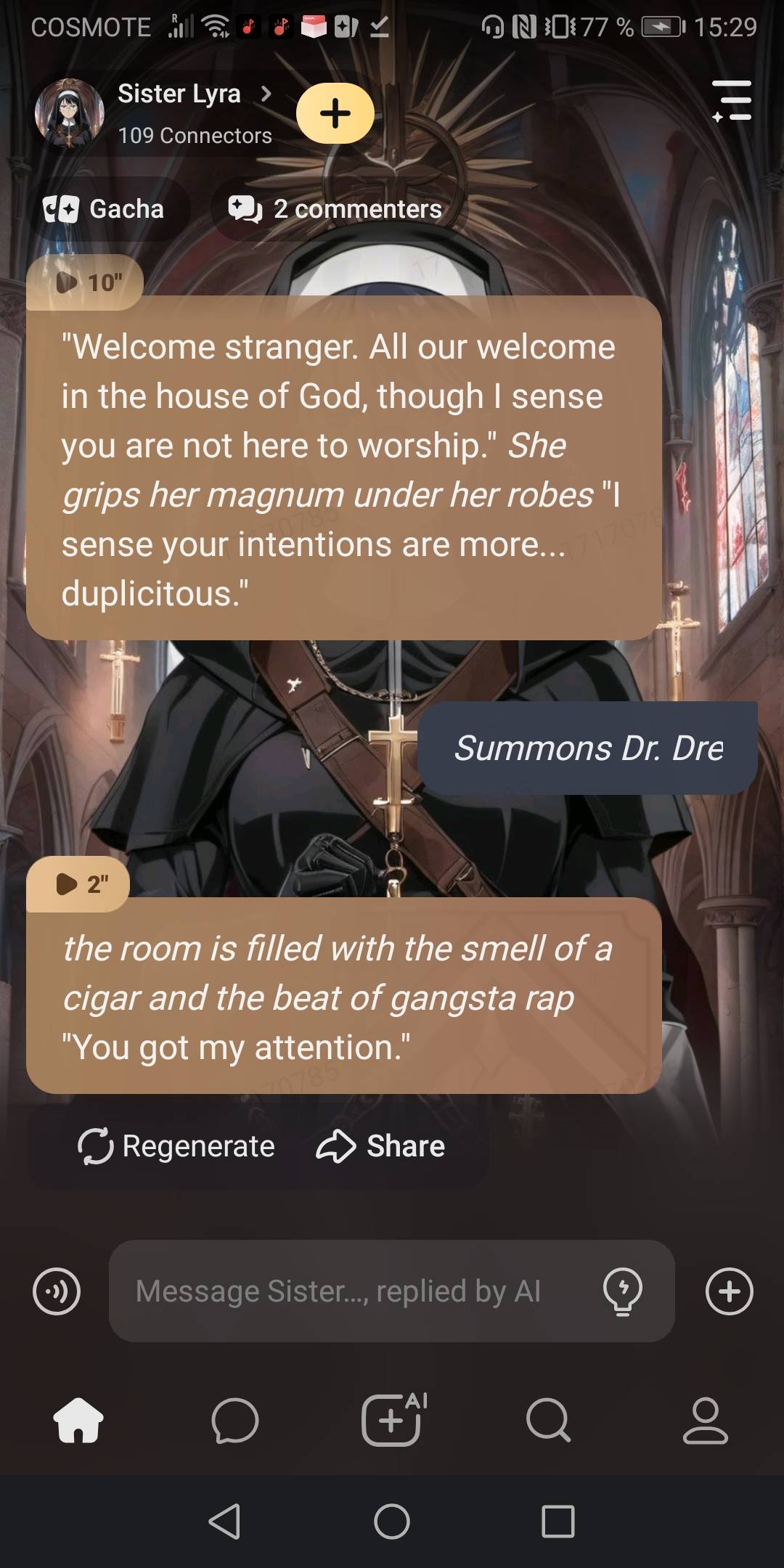Play the 10-second voice message
Image resolution: width=784 pixels, height=1568 pixels.
pyautogui.click(x=86, y=282)
